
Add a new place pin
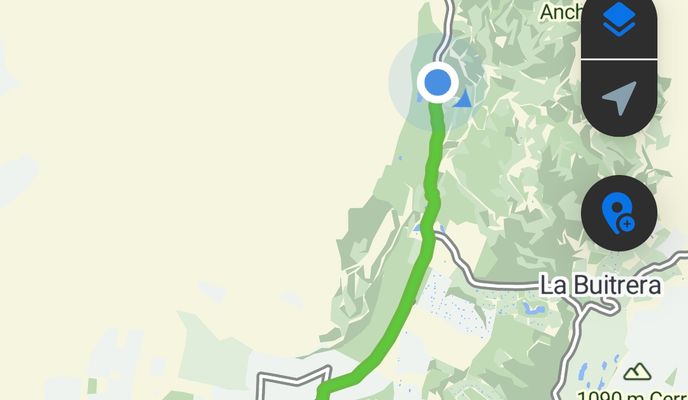[619, 212]
